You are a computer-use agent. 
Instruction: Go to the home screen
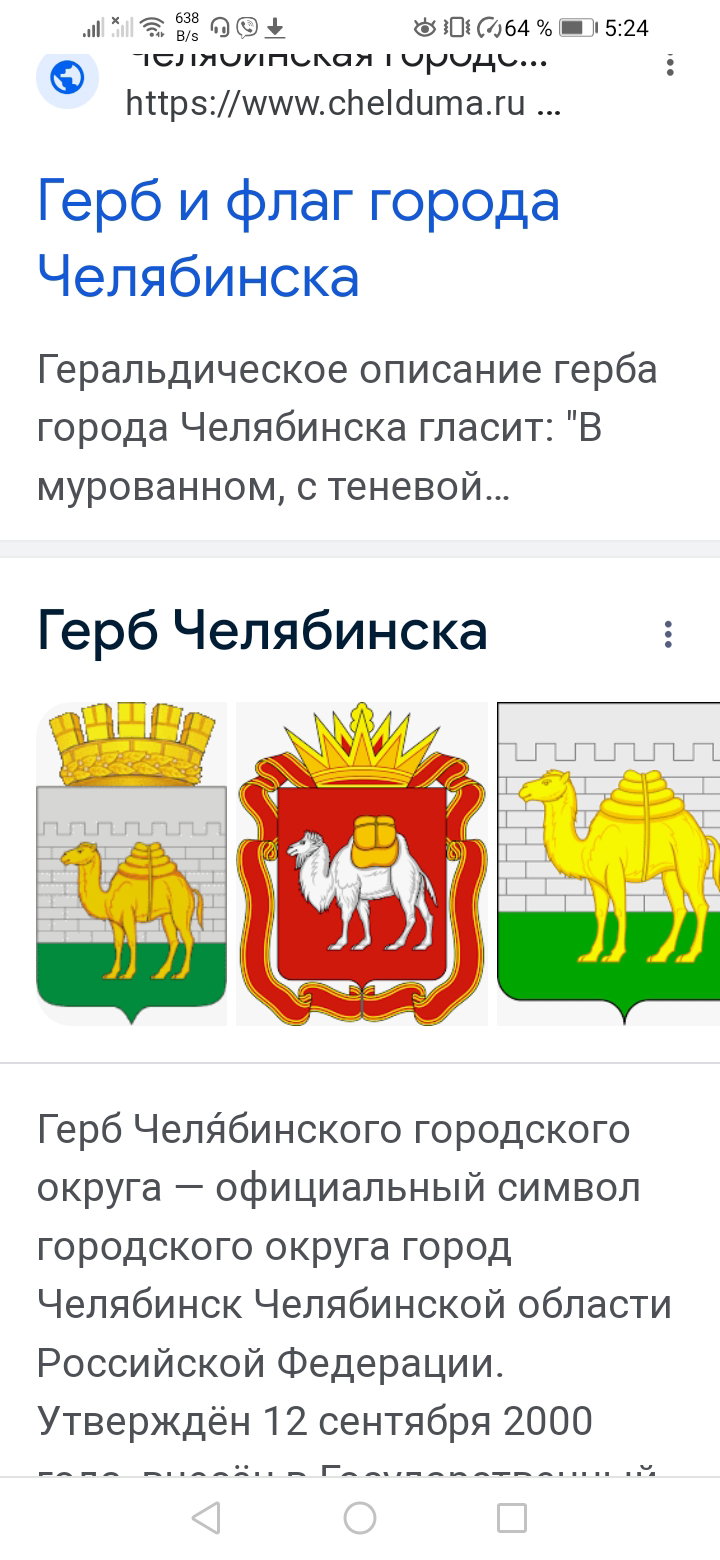[360, 1518]
